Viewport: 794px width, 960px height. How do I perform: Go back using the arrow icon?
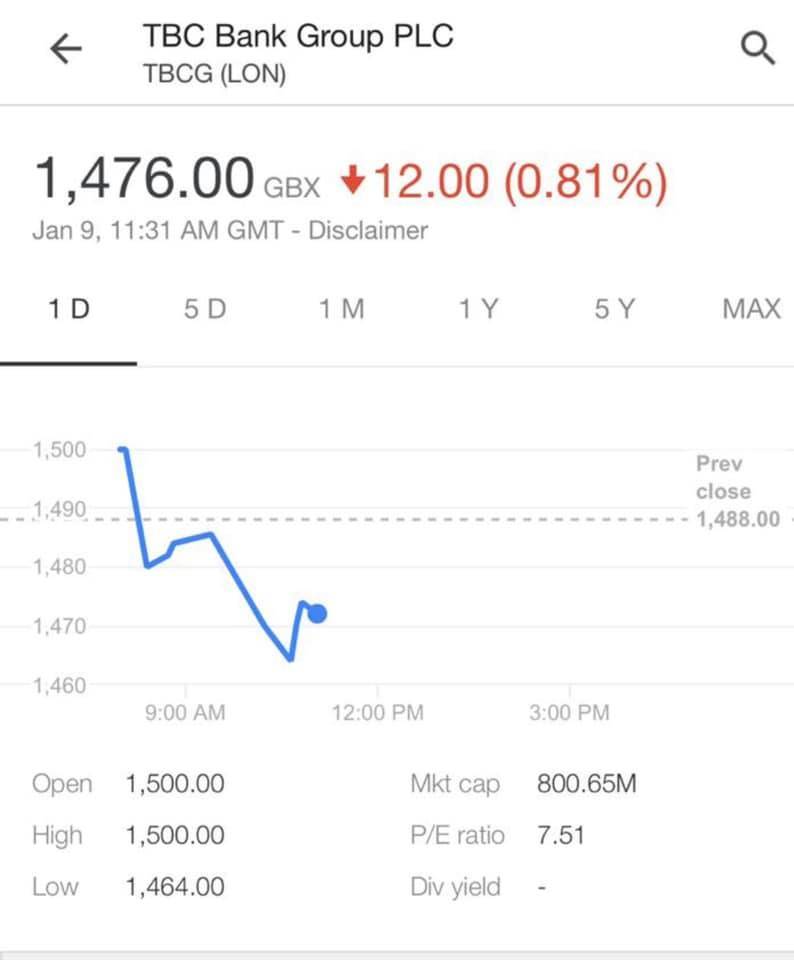(66, 50)
